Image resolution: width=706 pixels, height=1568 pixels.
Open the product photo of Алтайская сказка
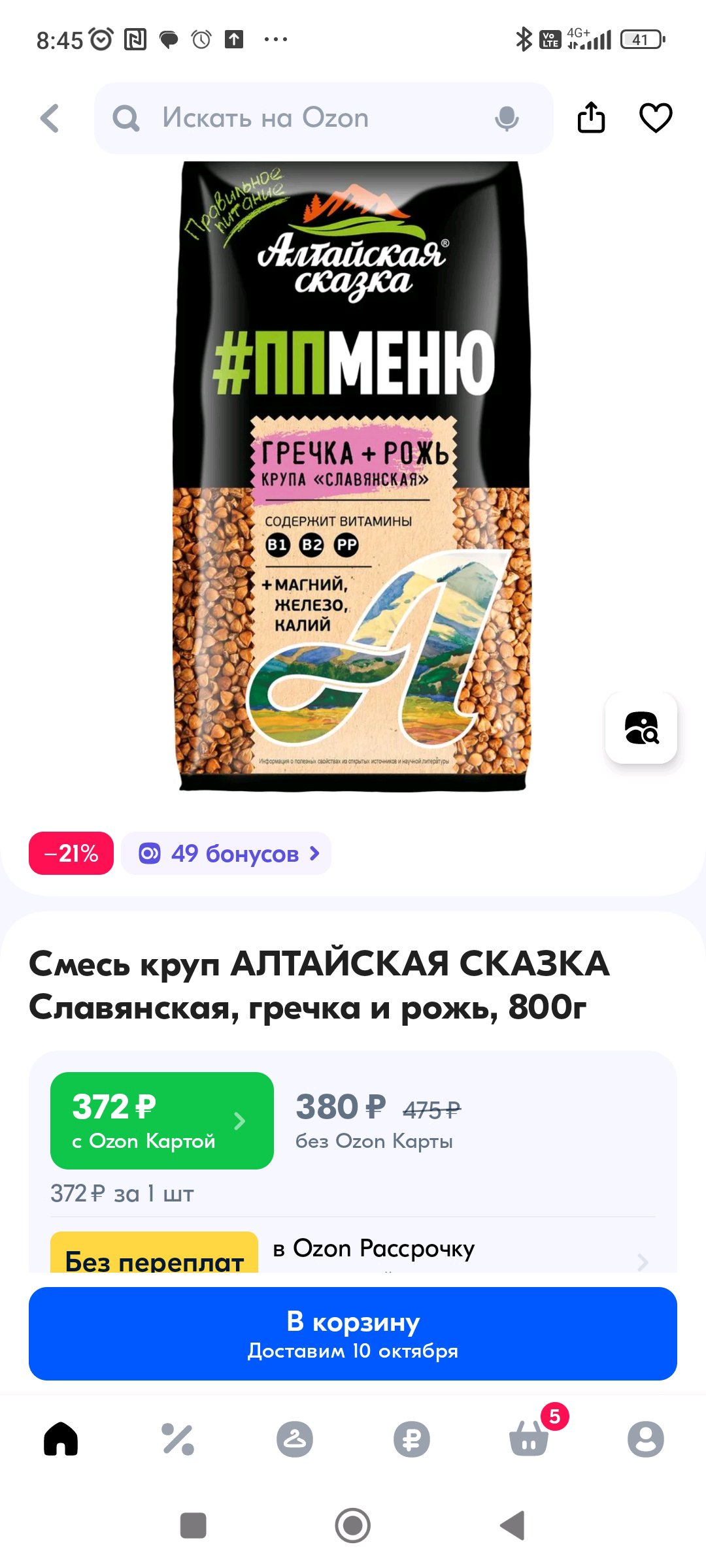[353, 476]
